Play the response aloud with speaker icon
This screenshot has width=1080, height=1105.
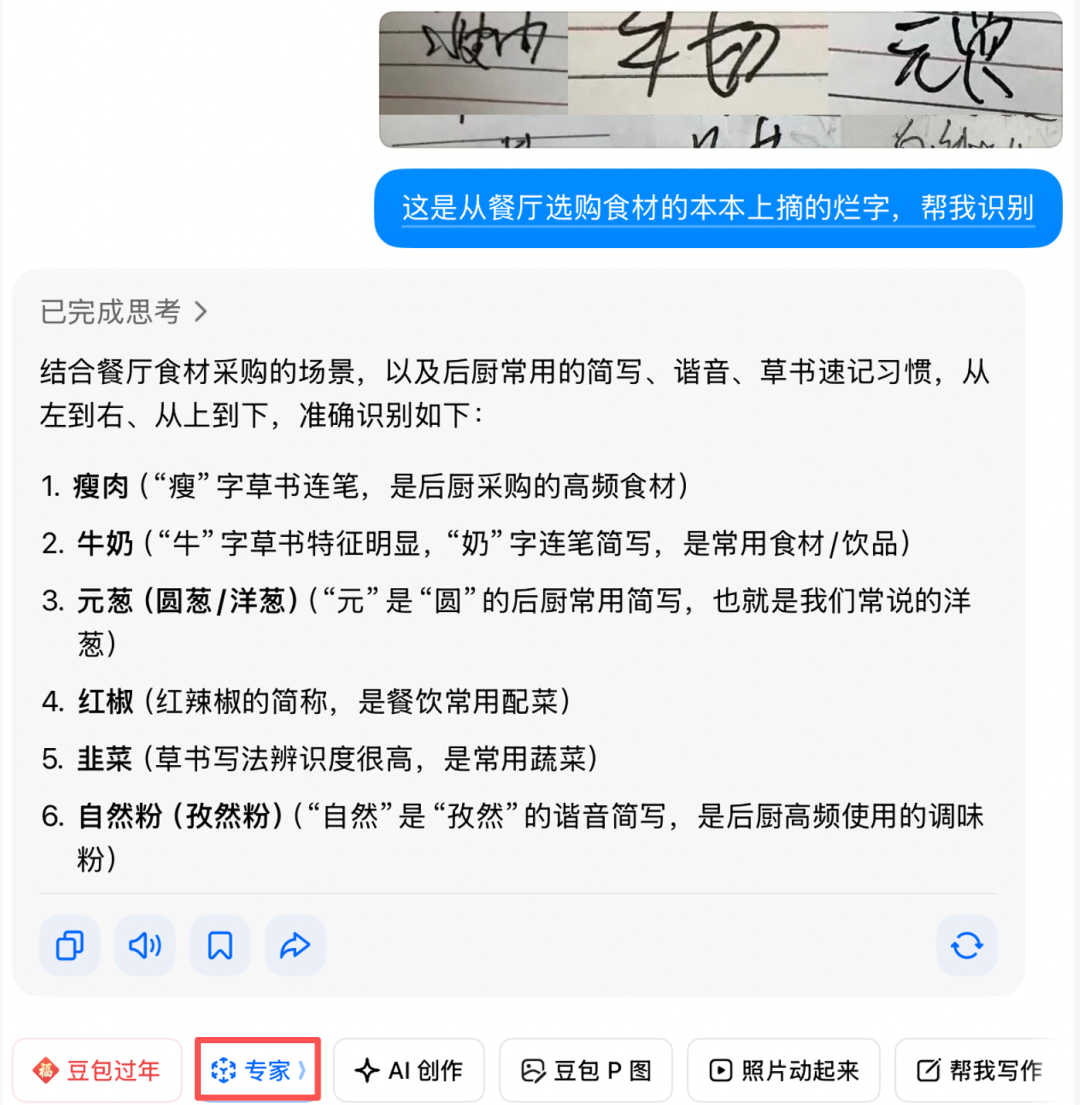[x=145, y=945]
